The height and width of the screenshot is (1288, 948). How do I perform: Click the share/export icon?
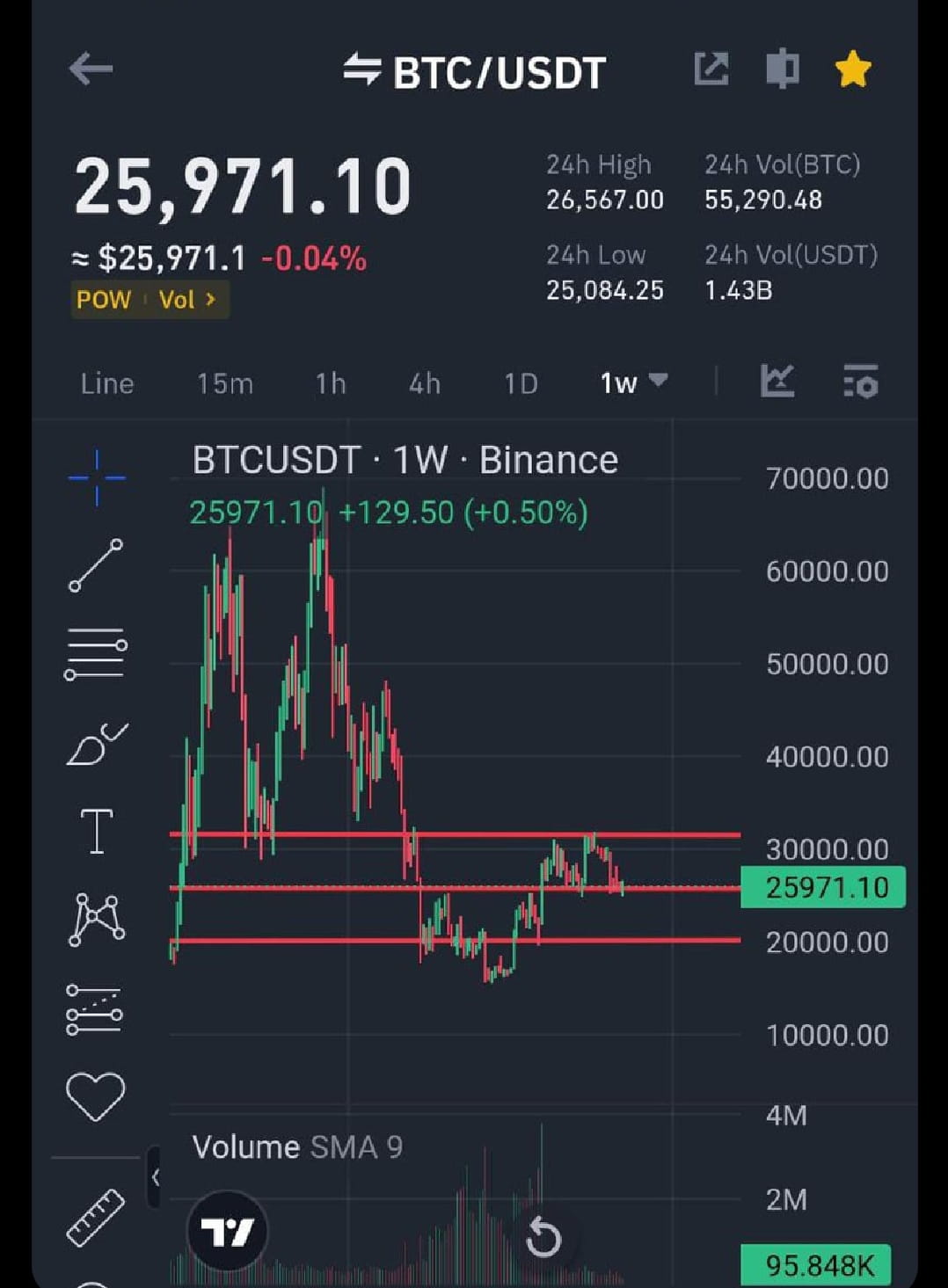[712, 68]
